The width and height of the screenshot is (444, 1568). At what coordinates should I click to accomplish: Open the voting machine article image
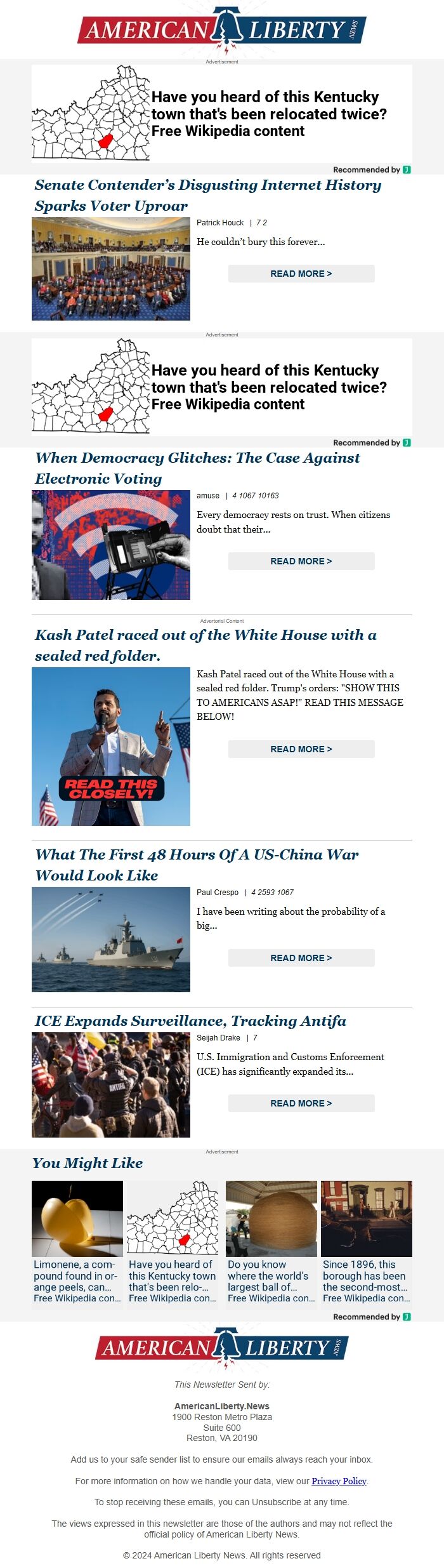(x=111, y=545)
